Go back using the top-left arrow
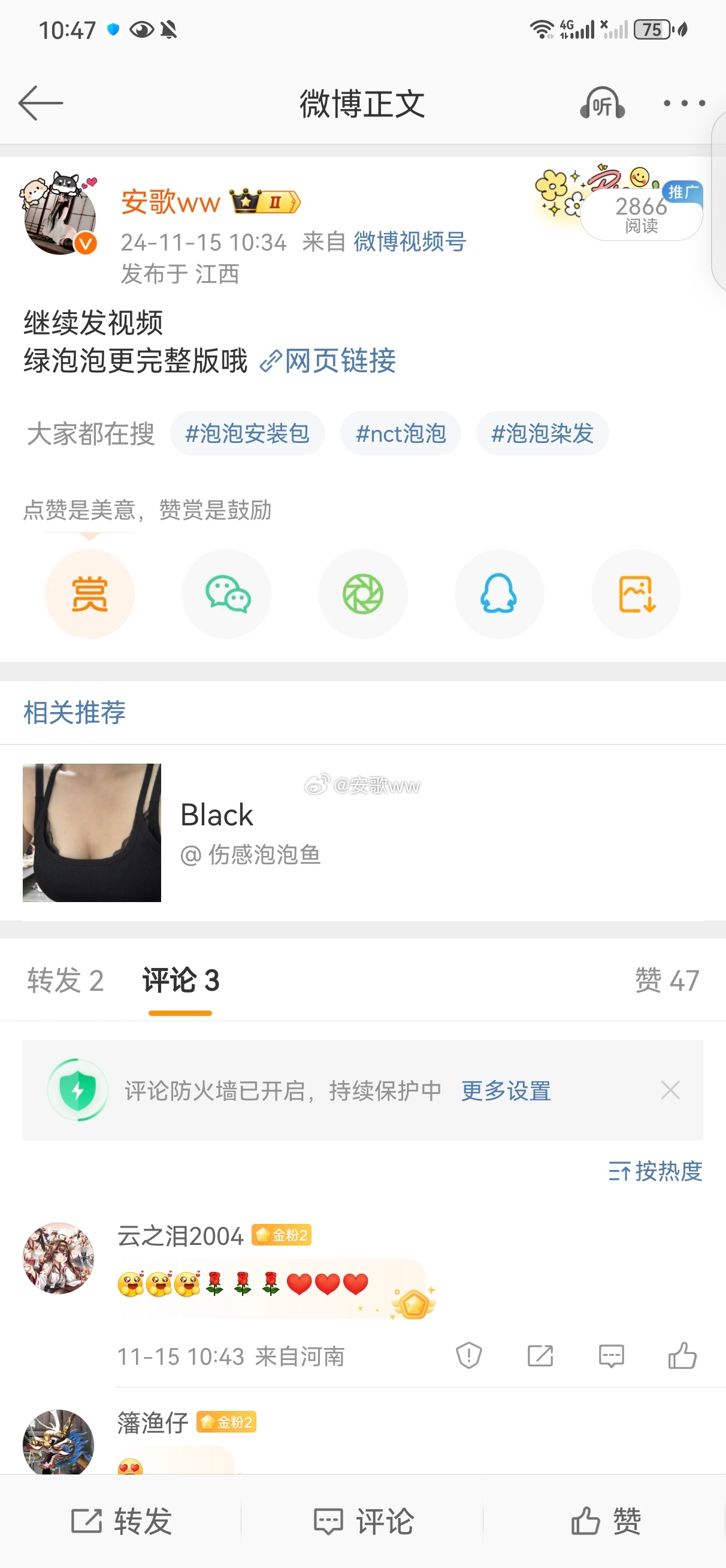 point(40,104)
